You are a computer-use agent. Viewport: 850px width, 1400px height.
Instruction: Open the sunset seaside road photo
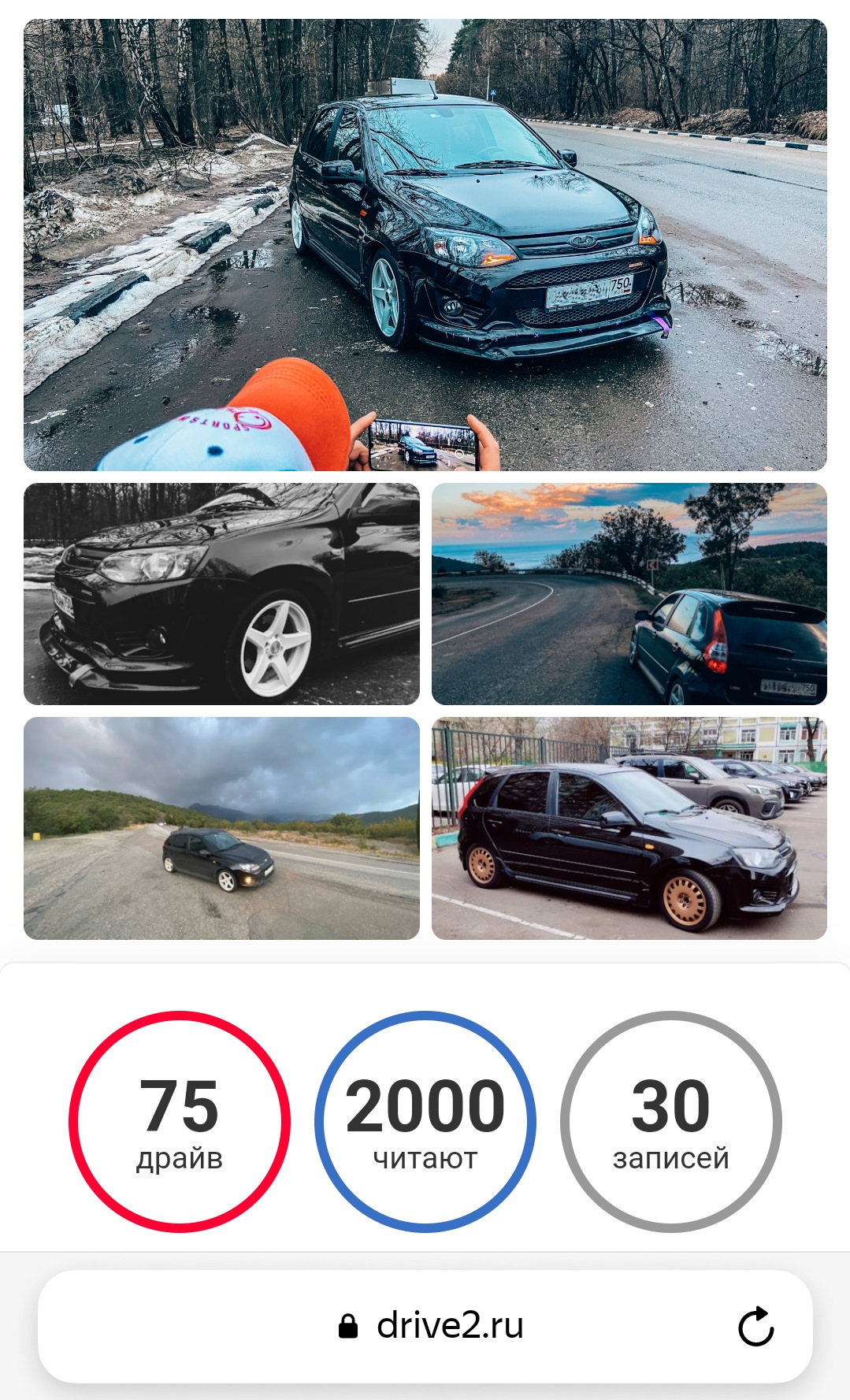629,594
